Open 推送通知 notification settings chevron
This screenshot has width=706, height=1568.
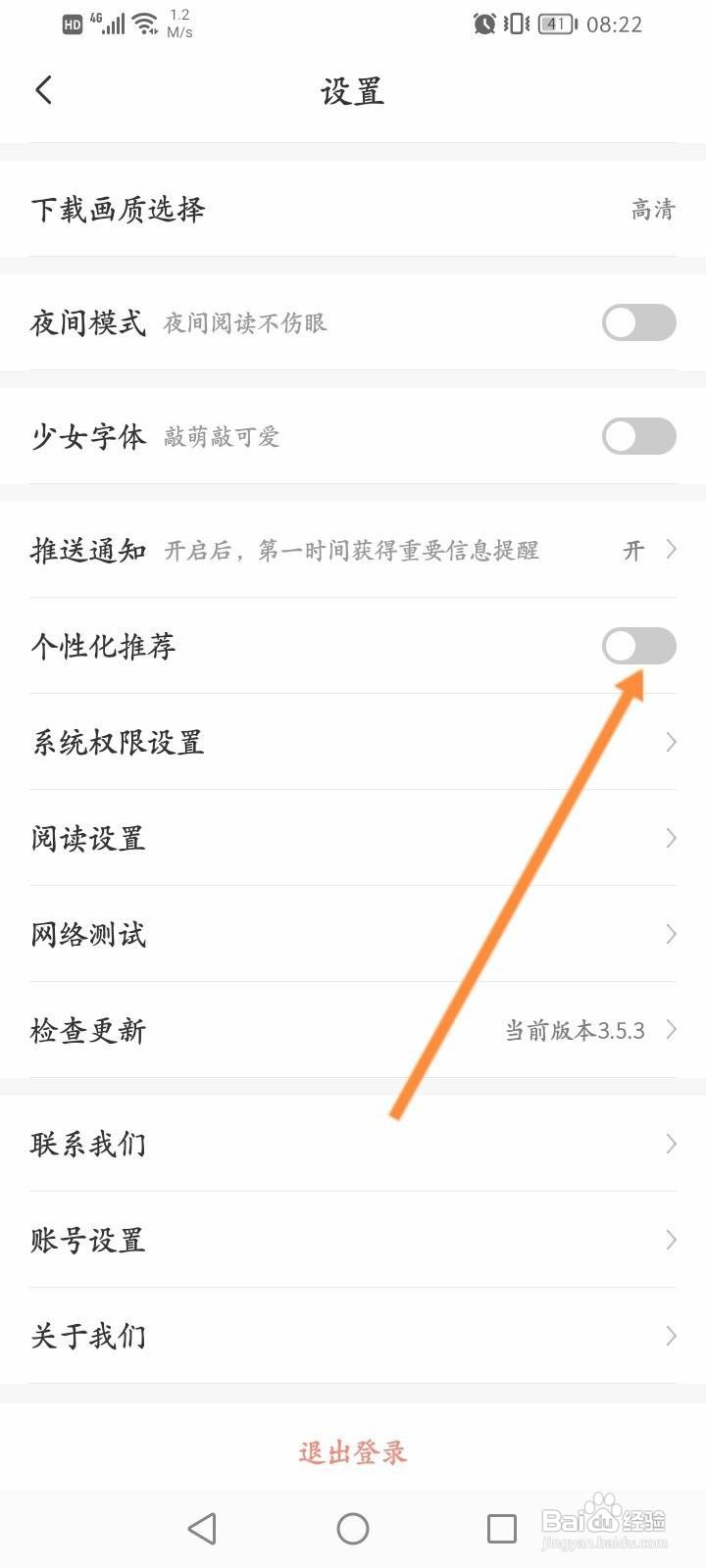click(x=671, y=550)
